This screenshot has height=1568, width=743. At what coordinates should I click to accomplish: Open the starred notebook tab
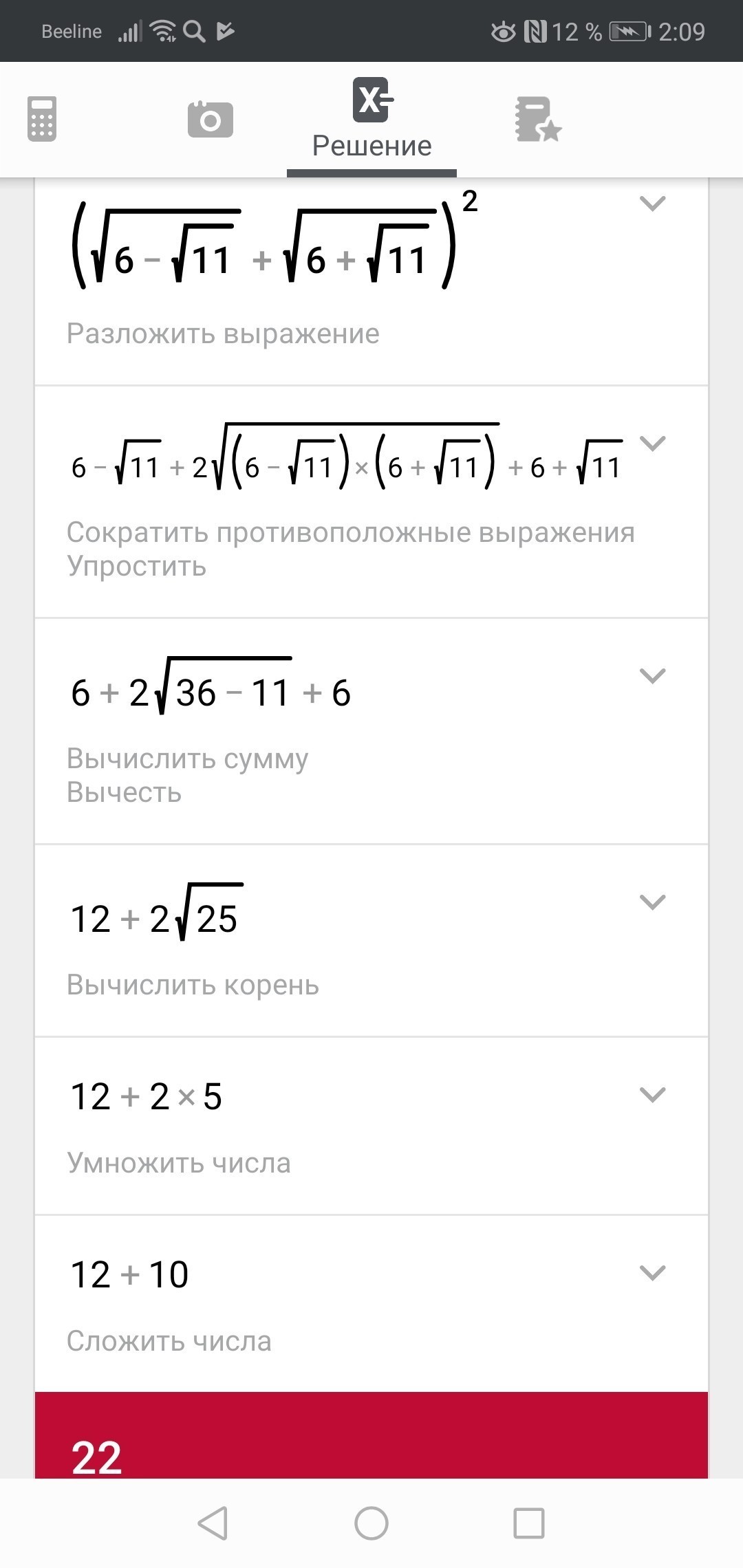[538, 120]
